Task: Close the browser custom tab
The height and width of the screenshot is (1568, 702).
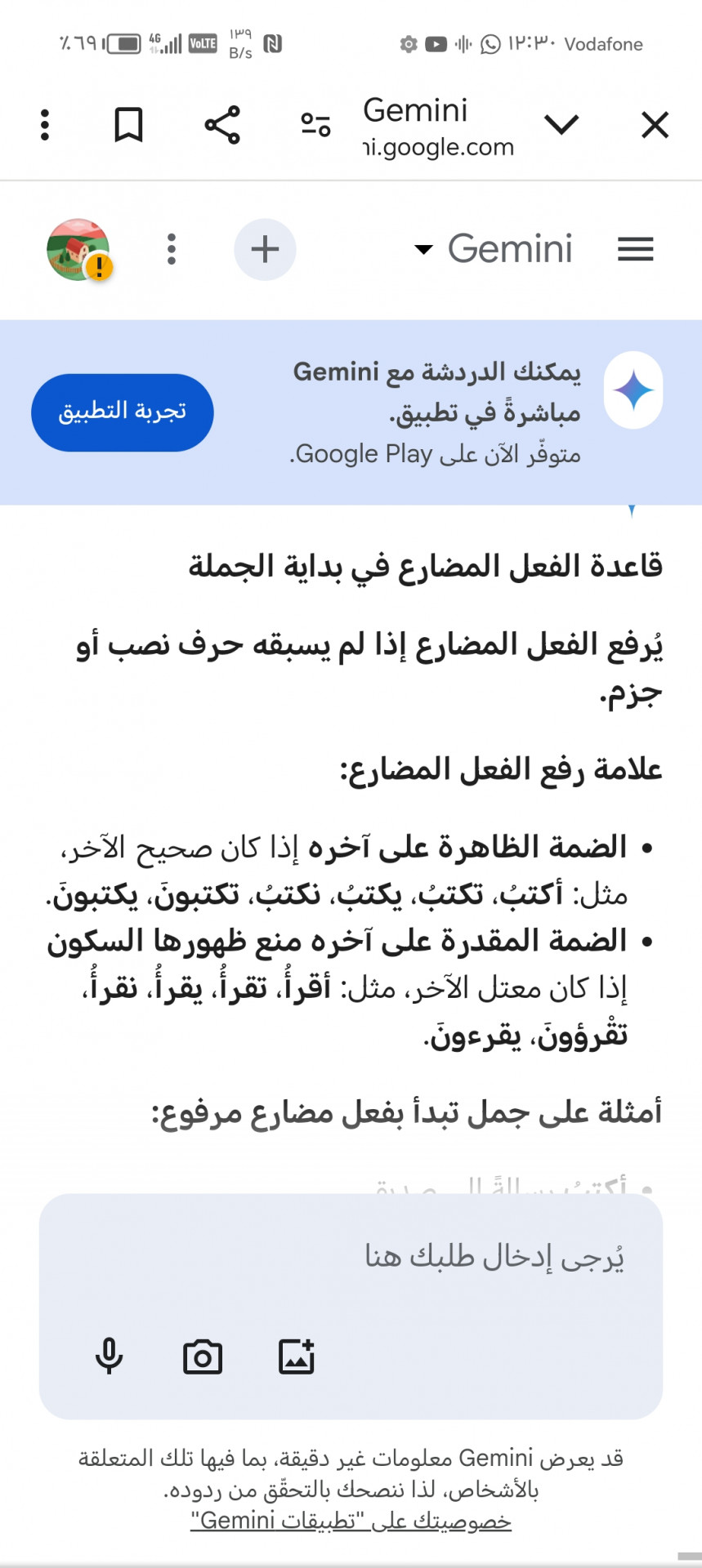Action: pyautogui.click(x=655, y=126)
